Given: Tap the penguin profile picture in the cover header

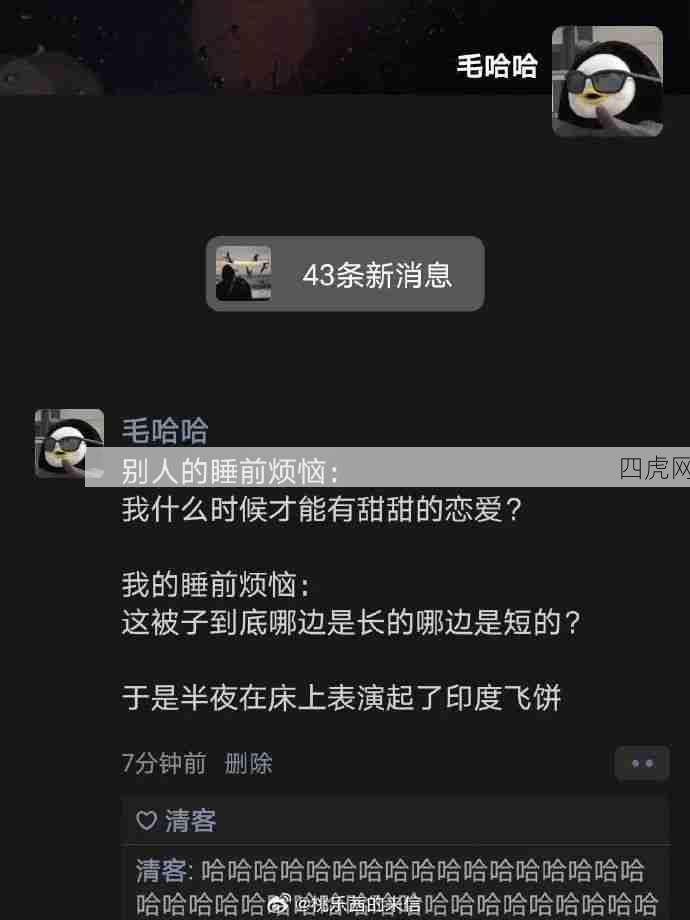Looking at the screenshot, I should pyautogui.click(x=607, y=82).
